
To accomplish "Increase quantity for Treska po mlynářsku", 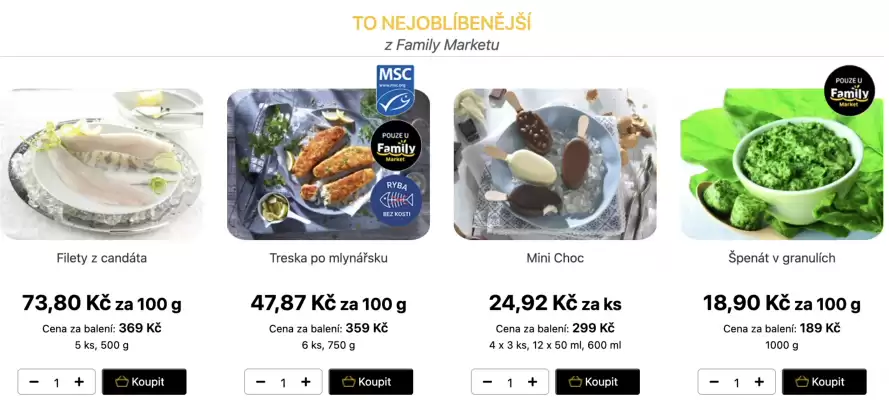I will pyautogui.click(x=306, y=382).
